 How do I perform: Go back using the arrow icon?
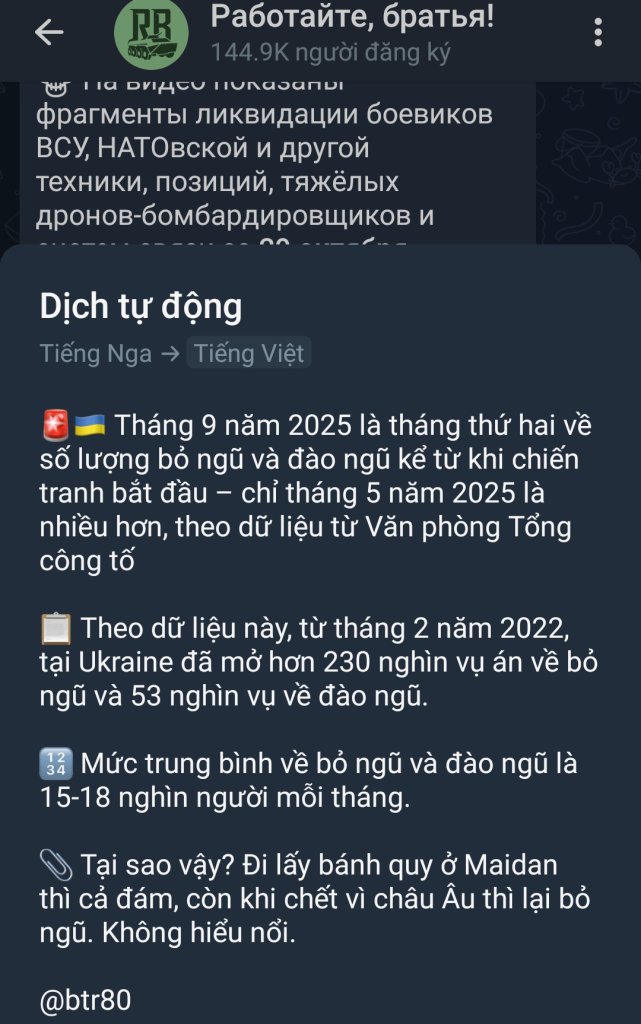(49, 33)
